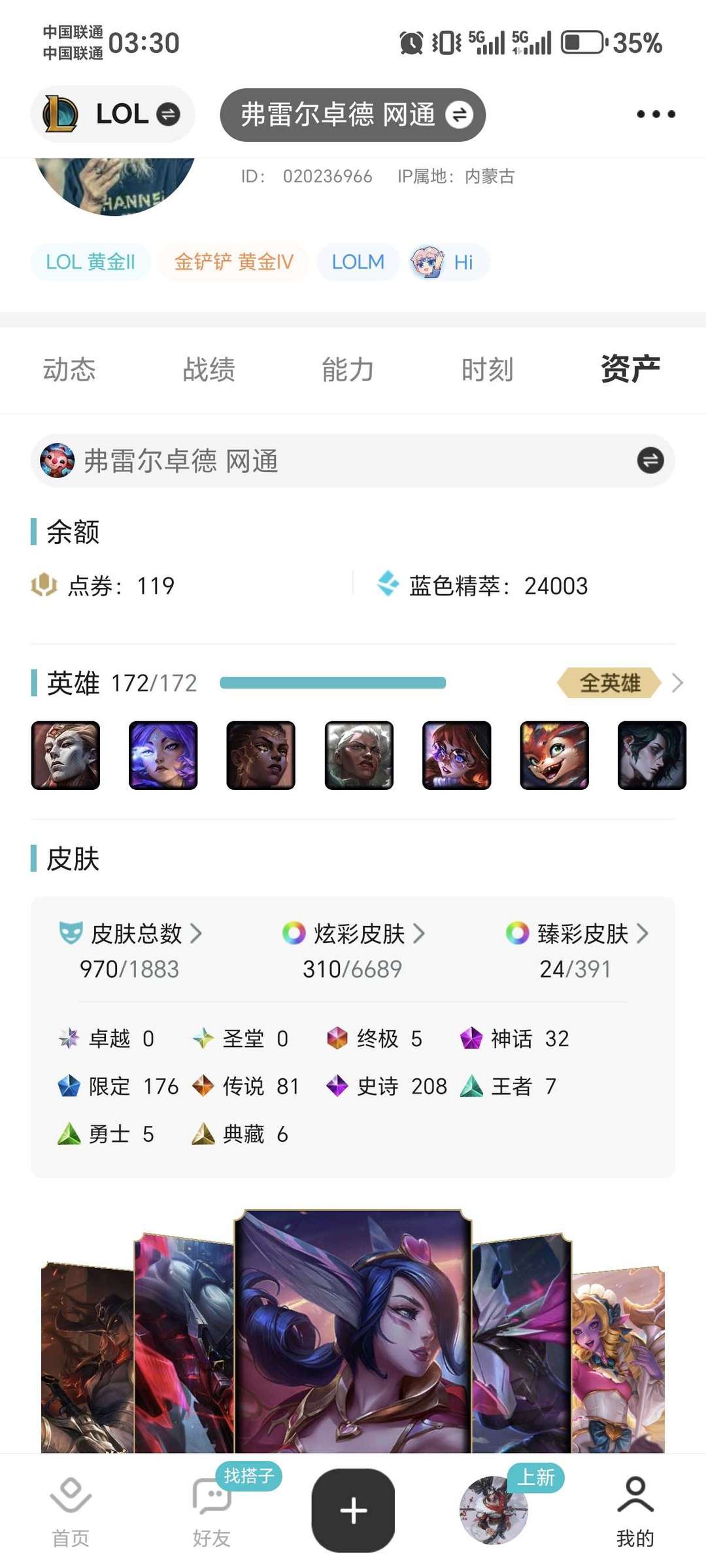Switch to the 战绩 tab
Viewport: 706px width, 1568px height.
(209, 369)
